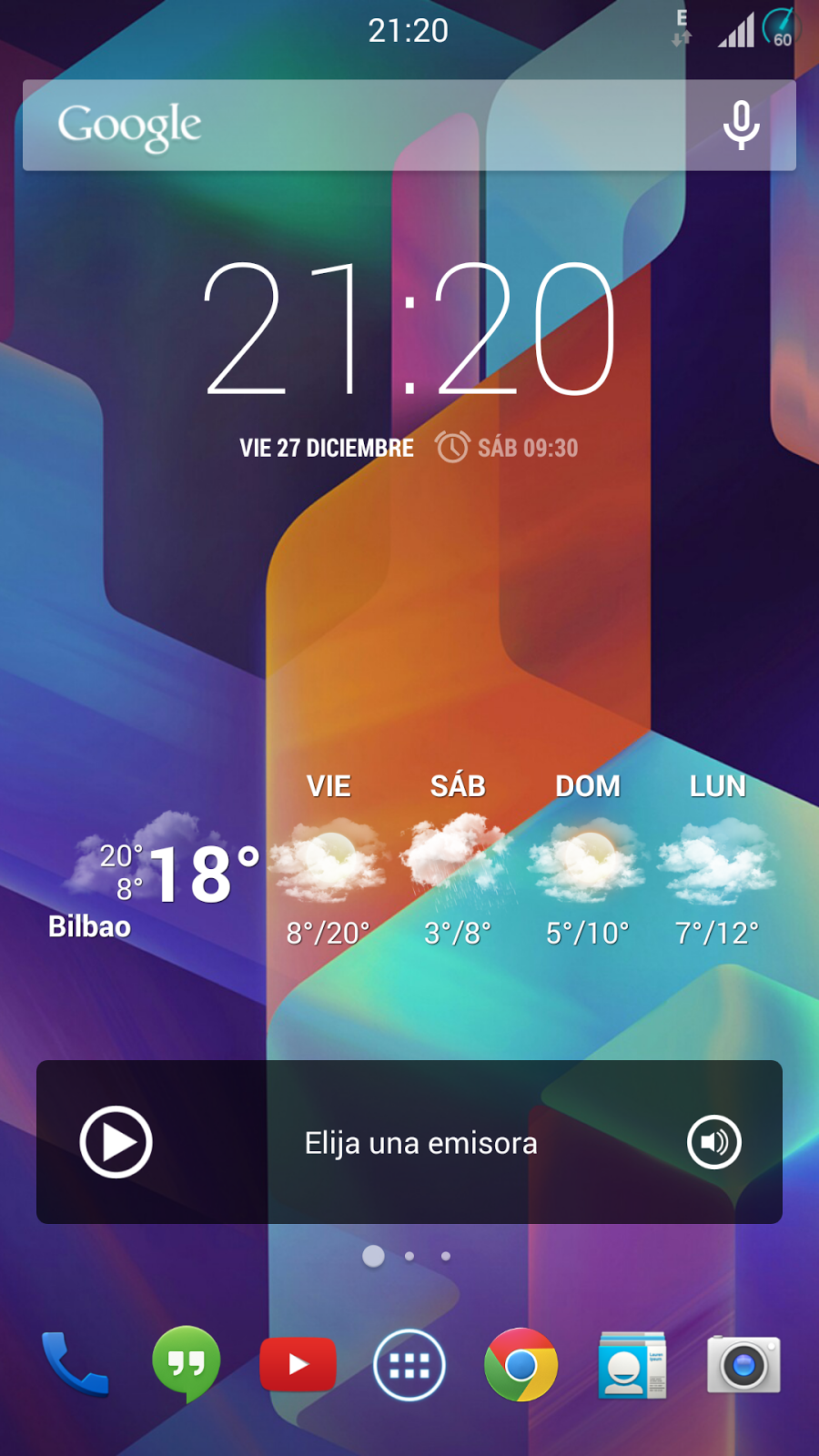The width and height of the screenshot is (819, 1456).
Task: Open the YouTube app
Action: point(298,1364)
